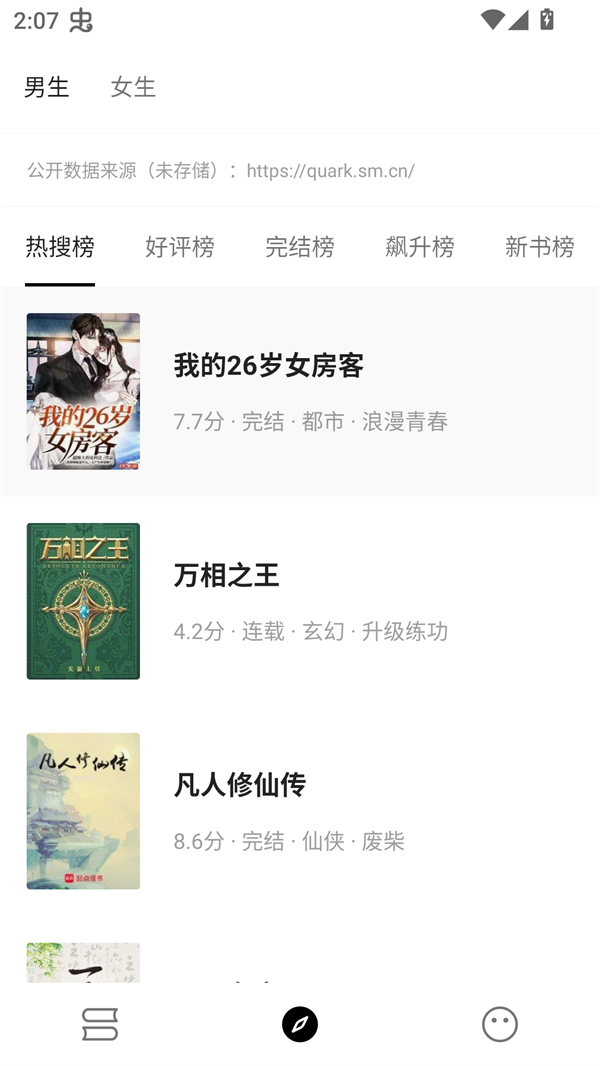Switch to the 完结榜 ranking
Screen dimensions: 600x1066
(300, 247)
